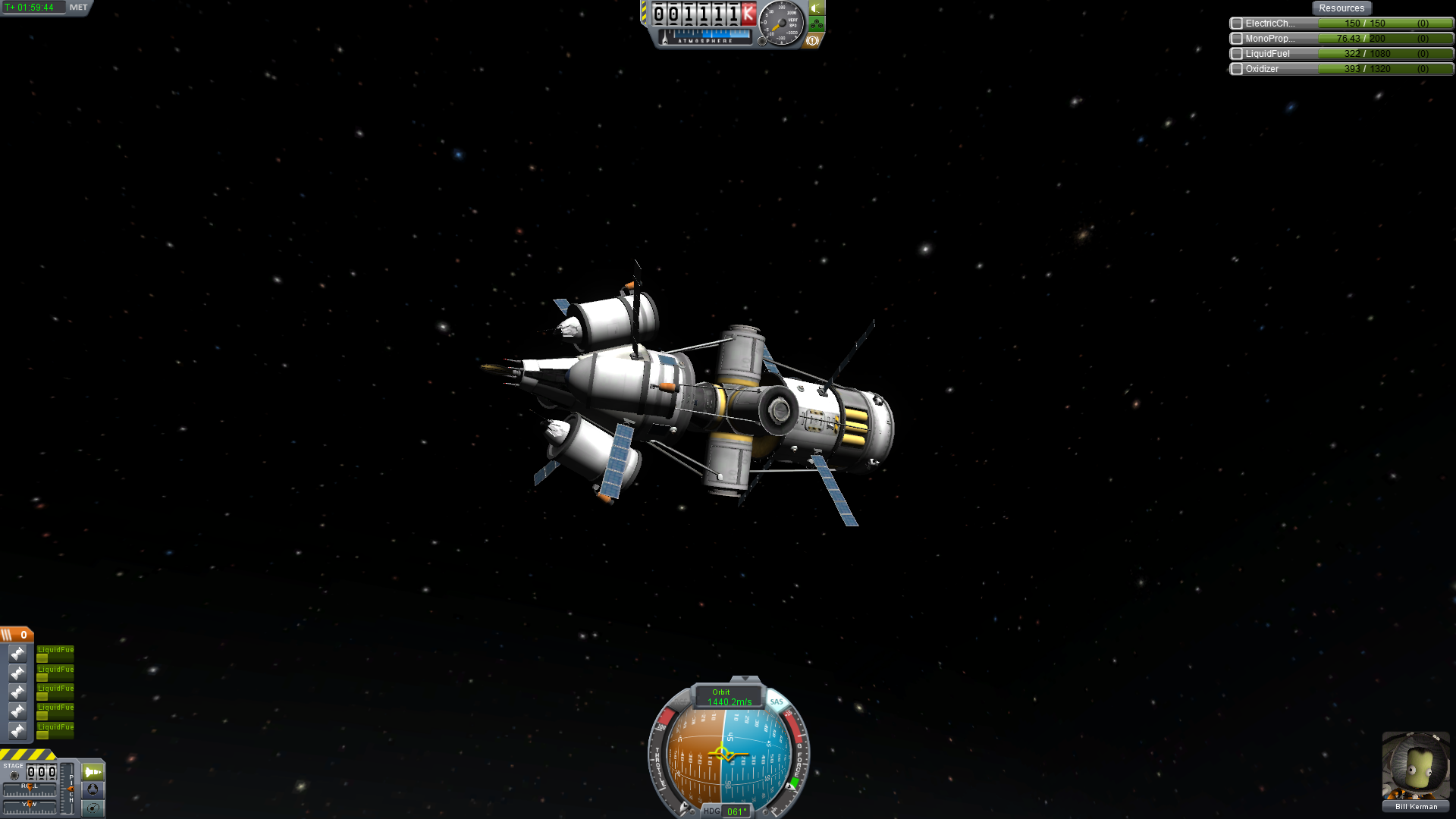This screenshot has width=1456, height=819.
Task: Toggle the Resources panel button
Action: click(x=1341, y=8)
